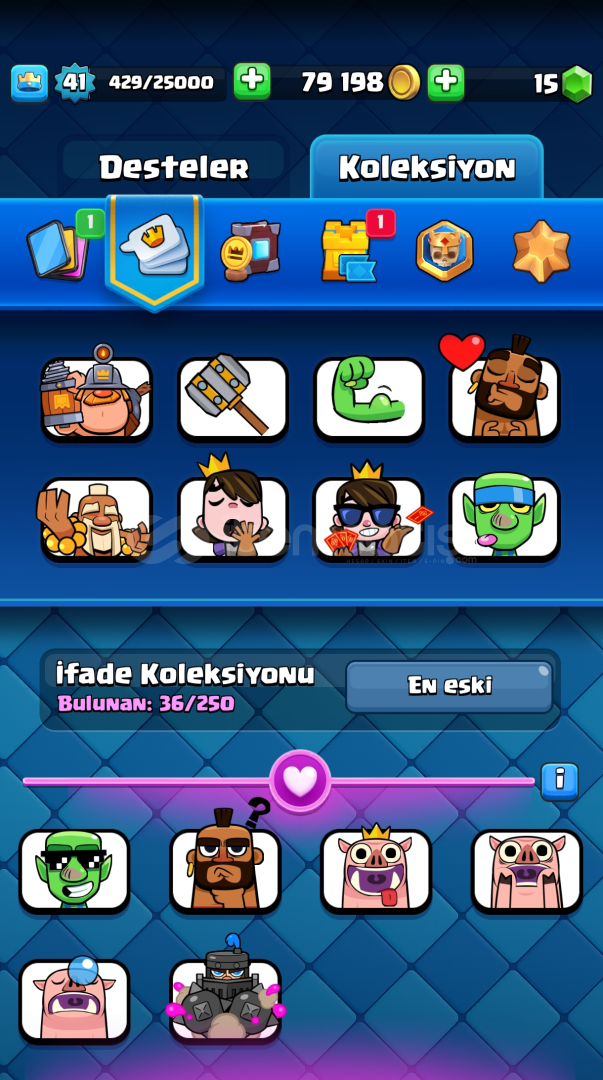Open the star-shaped category icon
This screenshot has width=603, height=1080.
tap(542, 251)
